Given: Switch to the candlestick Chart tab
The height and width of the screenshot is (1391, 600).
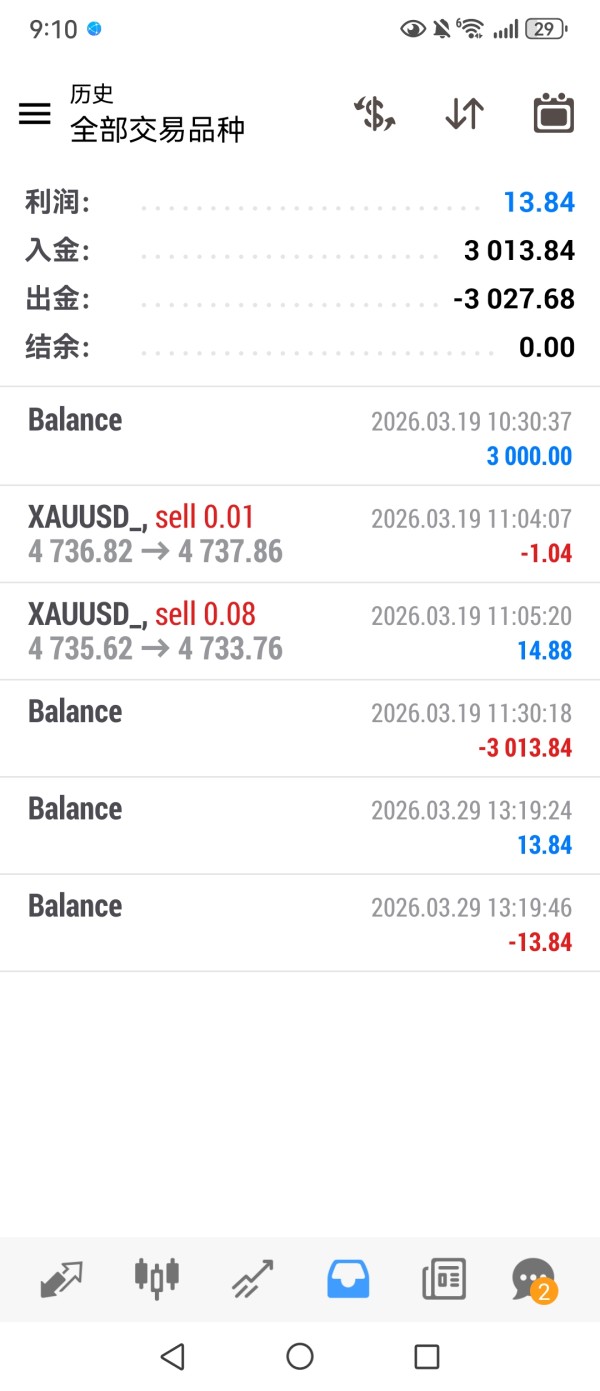Looking at the screenshot, I should (157, 1278).
